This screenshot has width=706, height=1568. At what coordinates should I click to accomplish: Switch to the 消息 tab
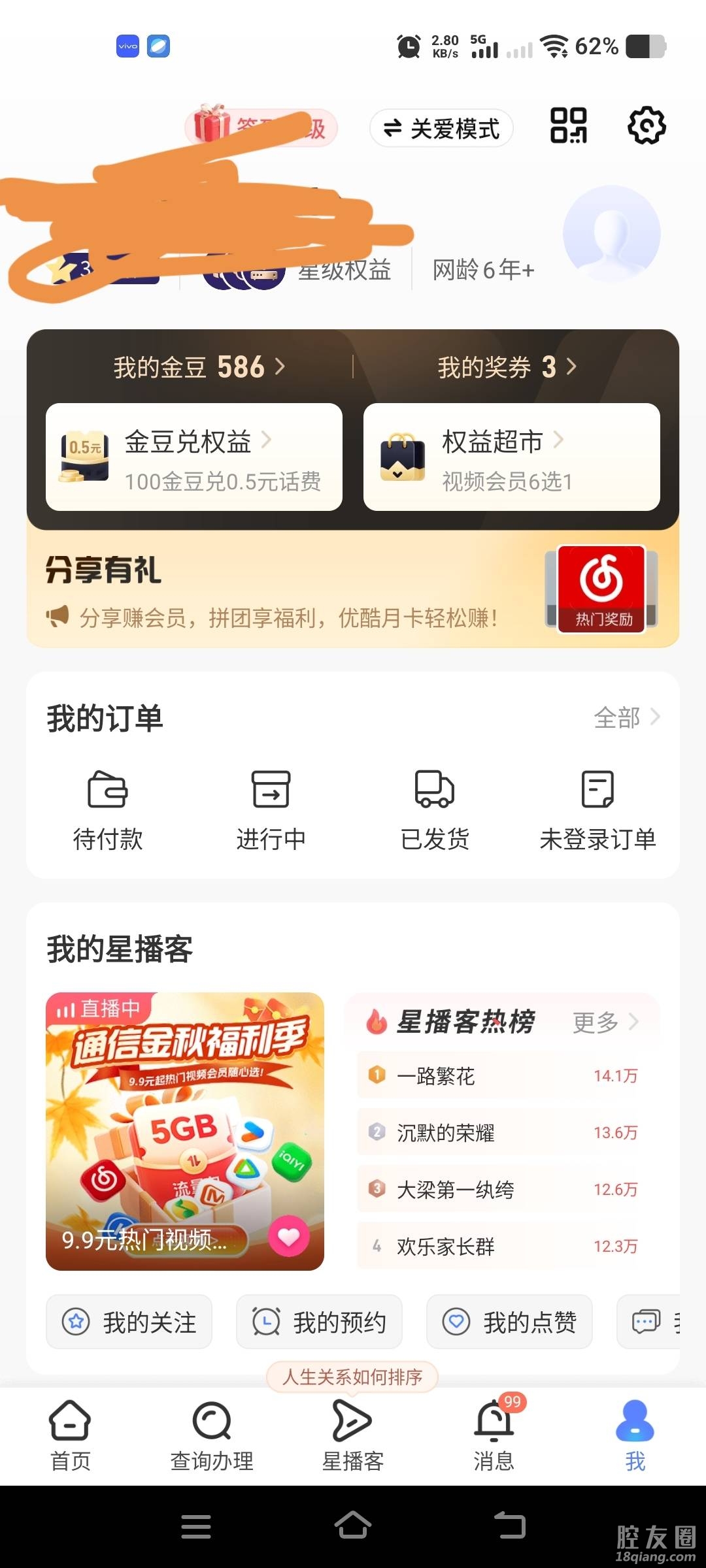coord(494,1435)
